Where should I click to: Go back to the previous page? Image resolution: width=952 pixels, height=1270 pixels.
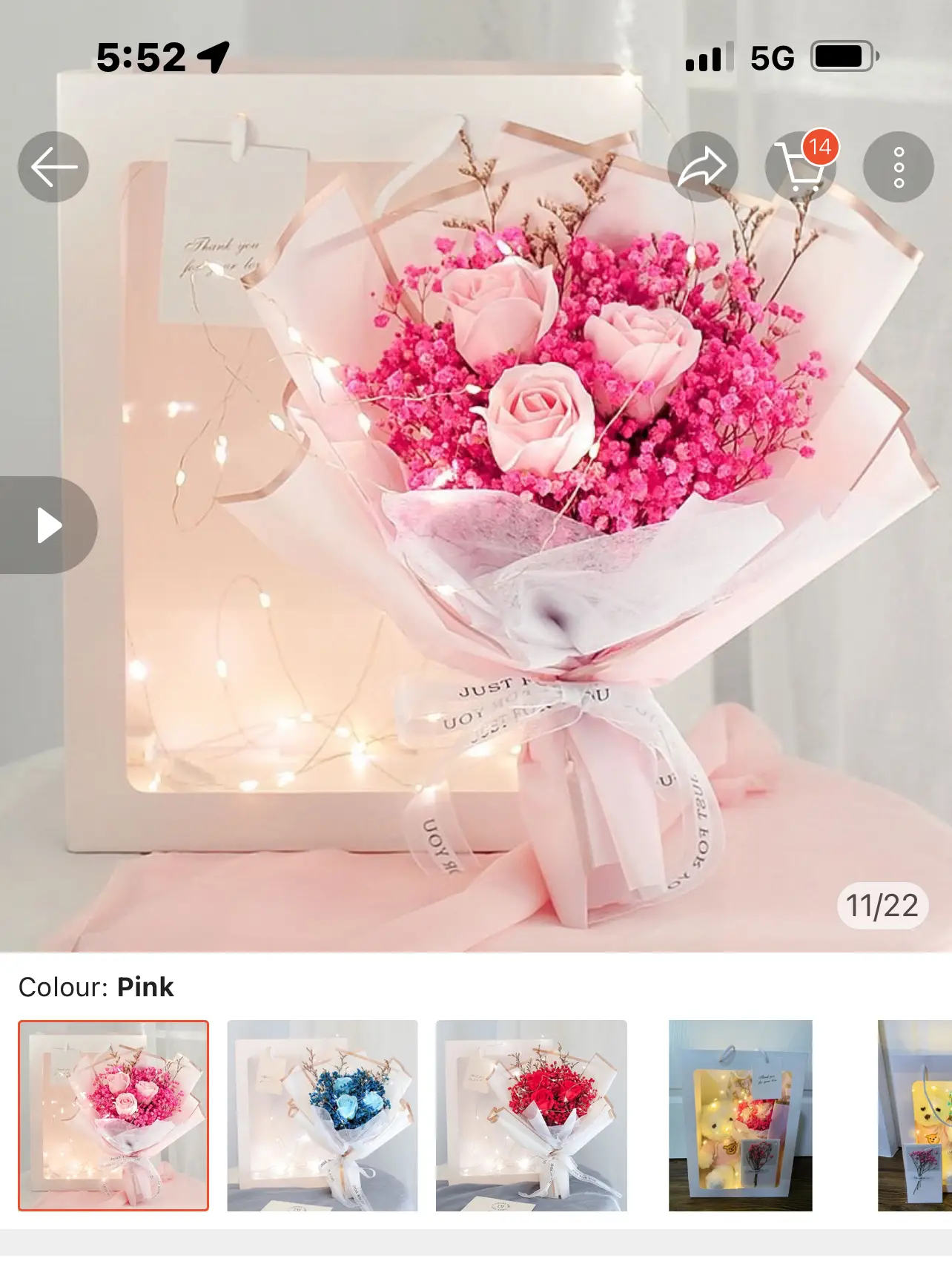pos(53,167)
